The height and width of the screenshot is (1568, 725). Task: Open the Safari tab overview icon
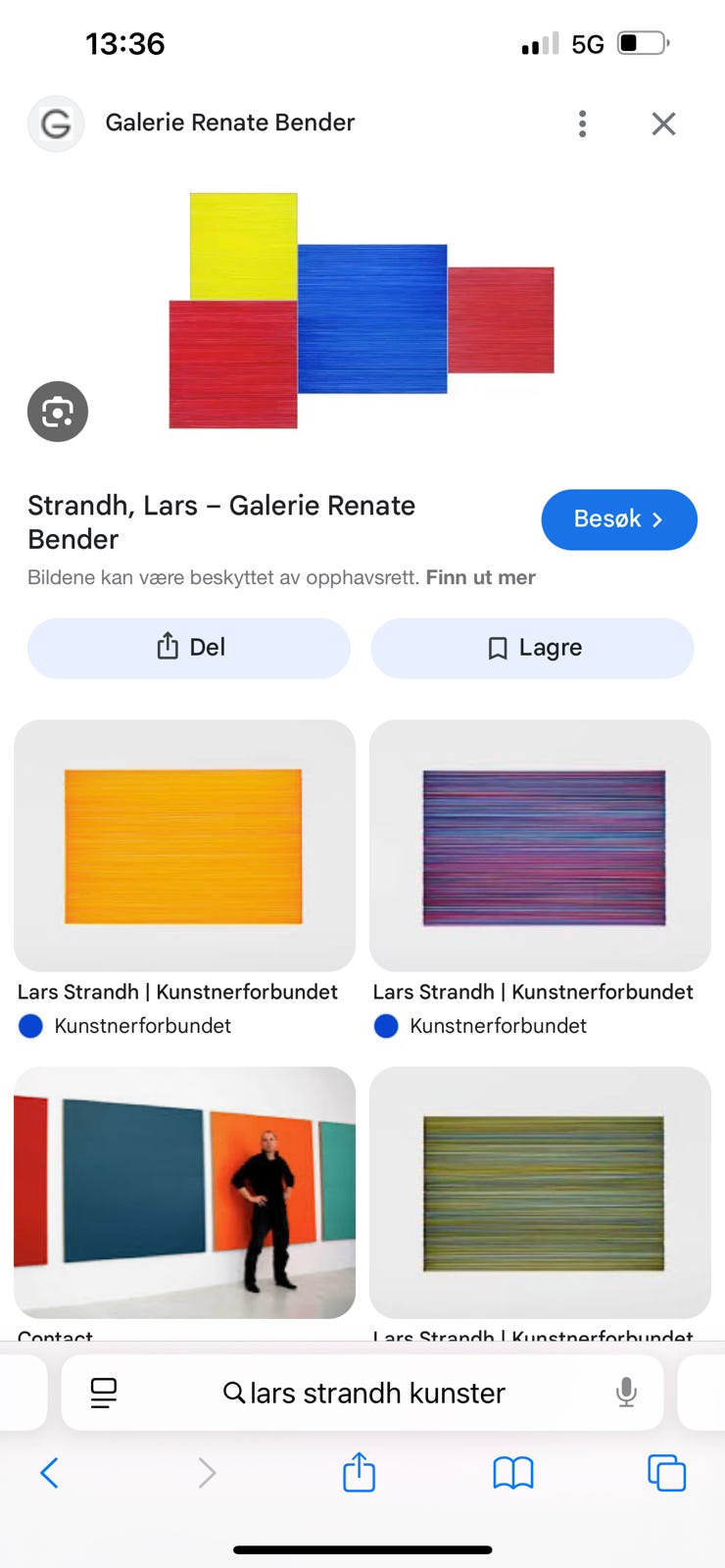(x=666, y=1472)
